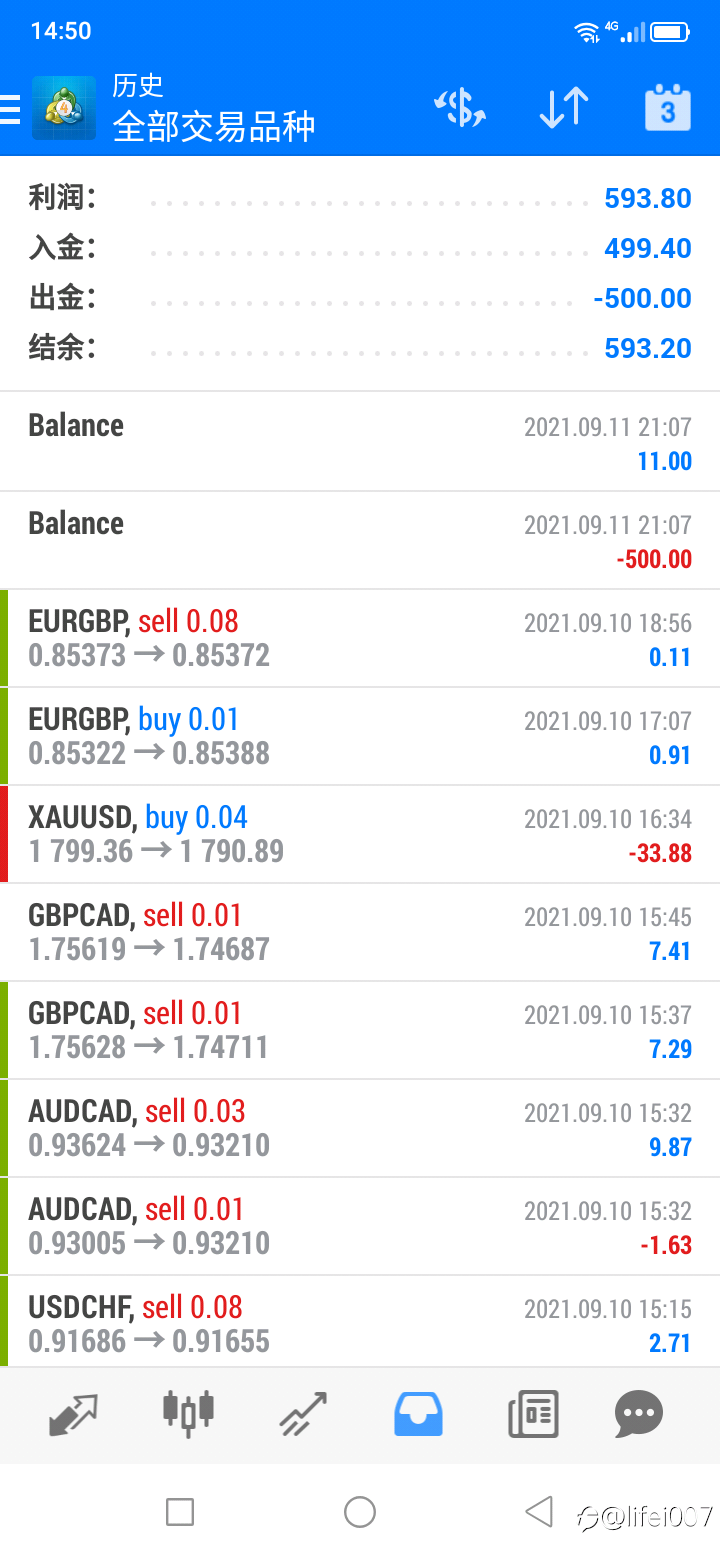The width and height of the screenshot is (720, 1560).
Task: Open the XAUUSD buy 0.04 trade
Action: (x=360, y=835)
